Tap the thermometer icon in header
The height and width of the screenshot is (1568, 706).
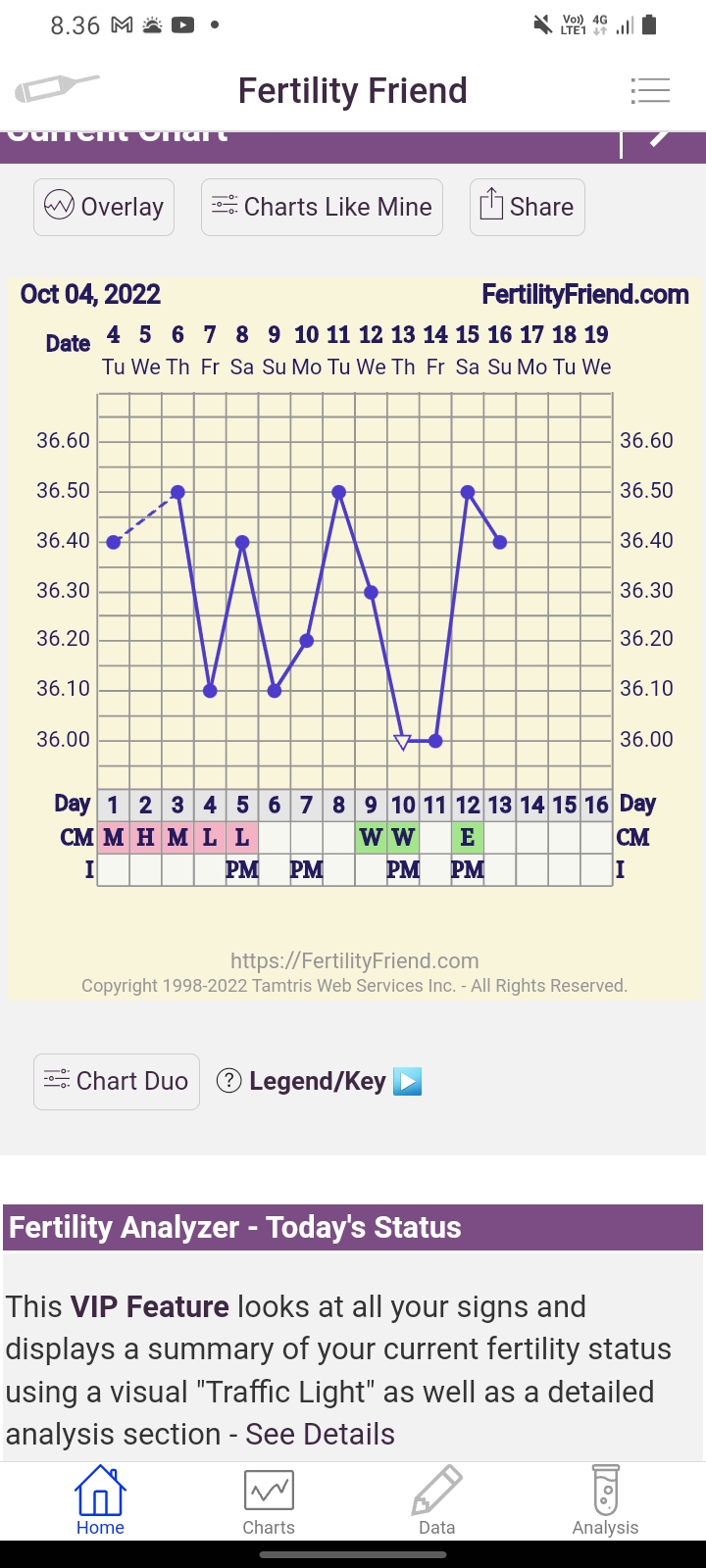coord(56,90)
